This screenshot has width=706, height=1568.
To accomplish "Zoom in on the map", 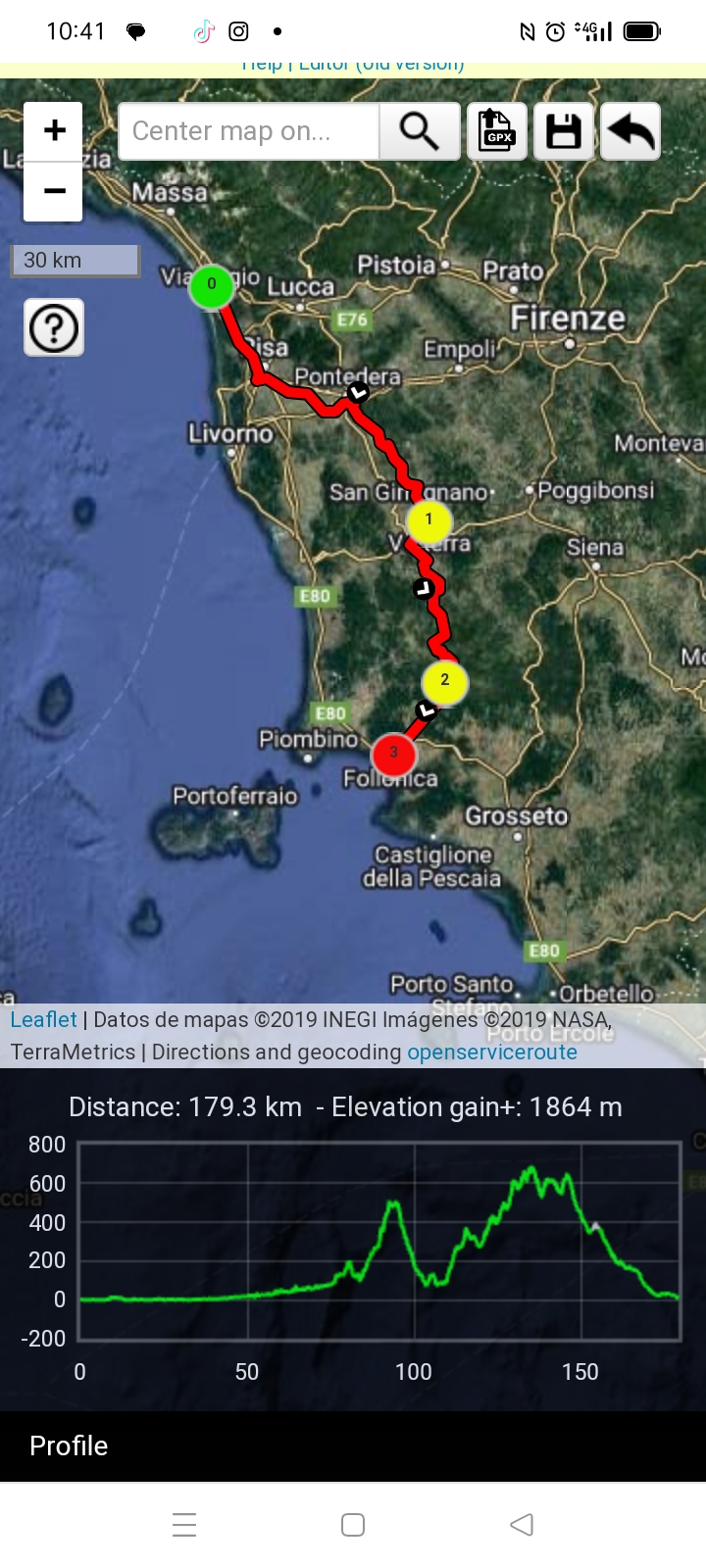I will pyautogui.click(x=54, y=130).
